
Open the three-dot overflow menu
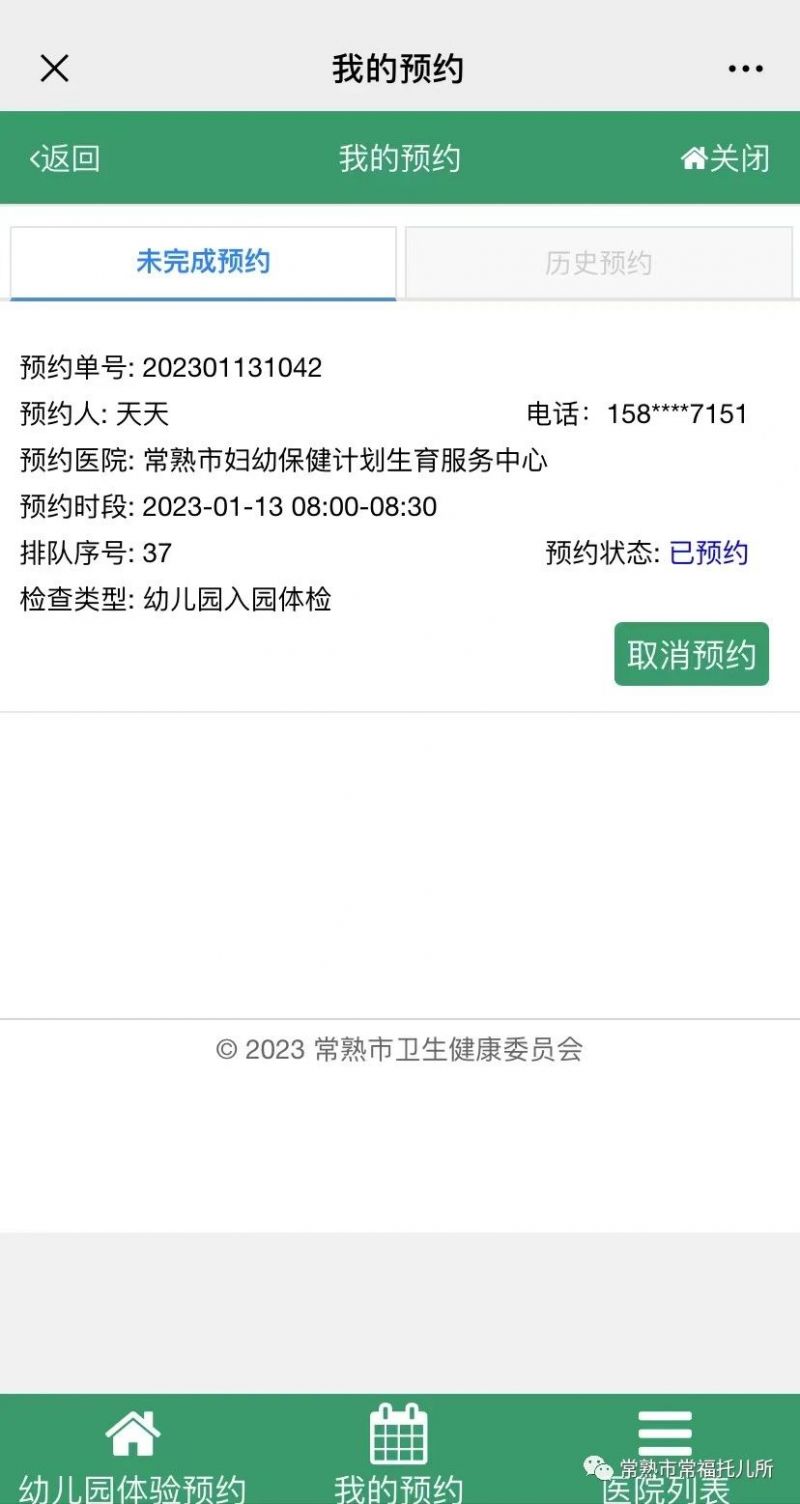[745, 69]
